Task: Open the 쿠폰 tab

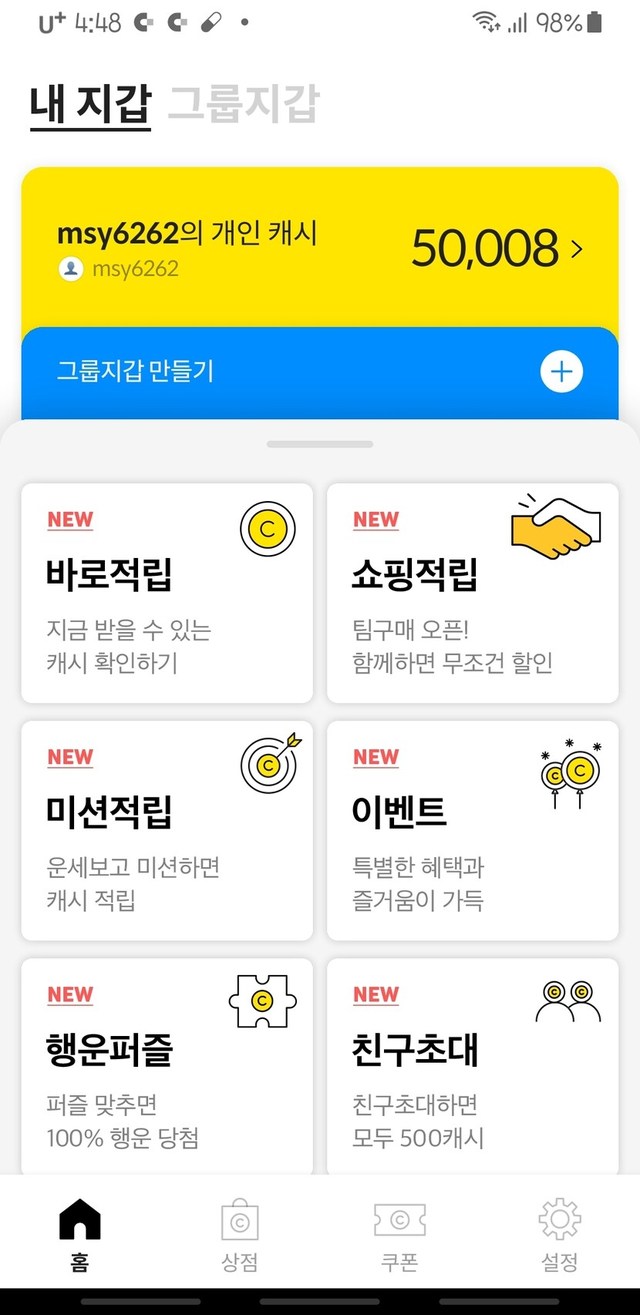Action: coord(399,1234)
